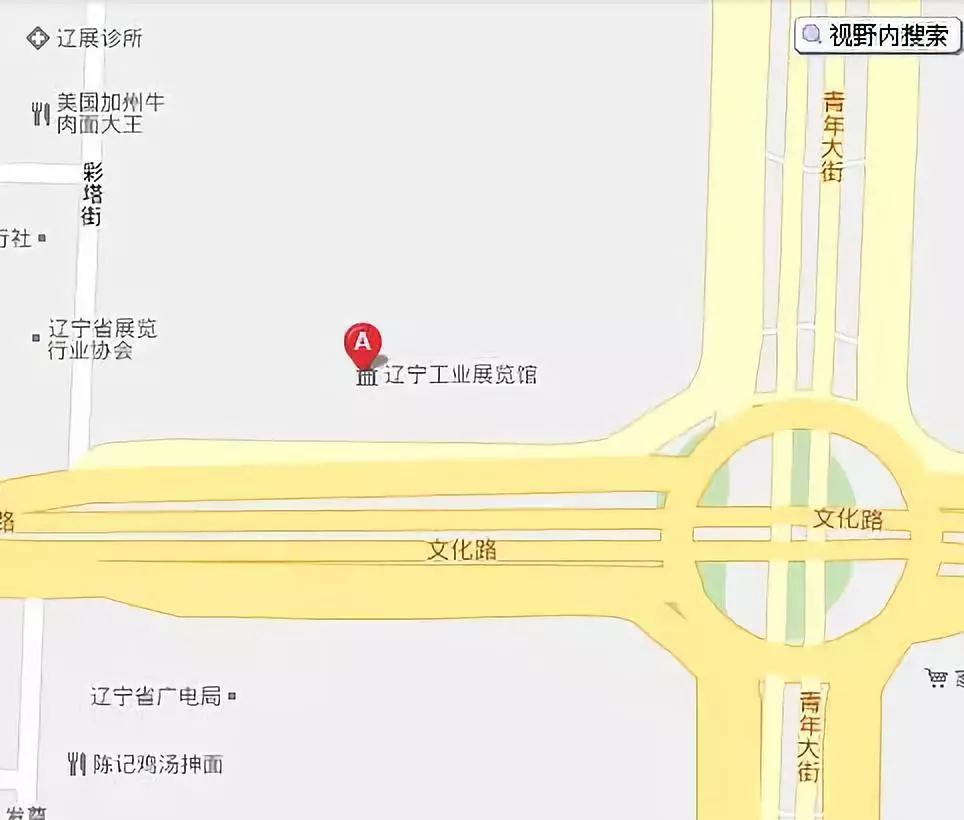Select red marker A at 辽宁工业展览馆

pyautogui.click(x=362, y=343)
